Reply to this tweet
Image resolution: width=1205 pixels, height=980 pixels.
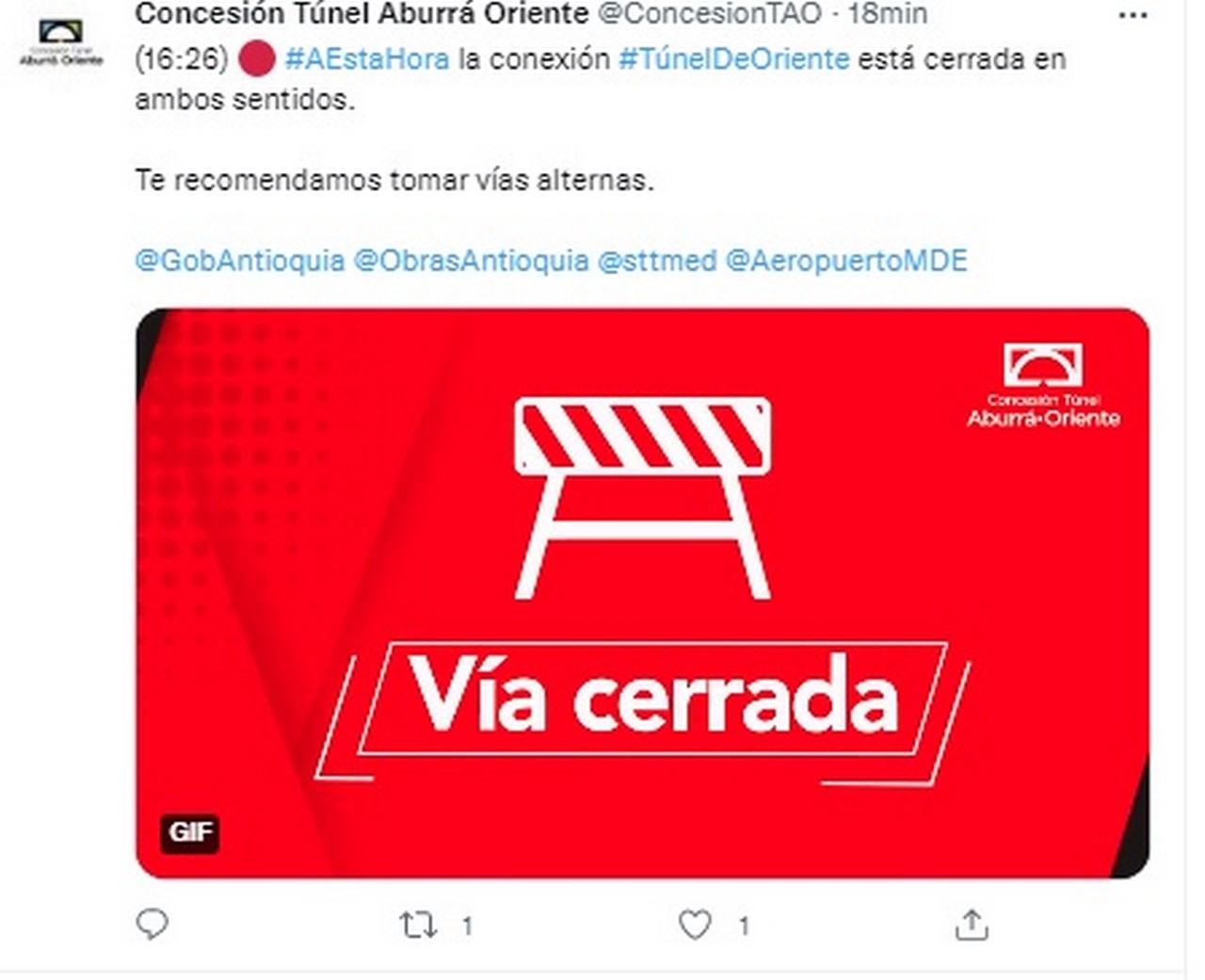click(x=153, y=925)
